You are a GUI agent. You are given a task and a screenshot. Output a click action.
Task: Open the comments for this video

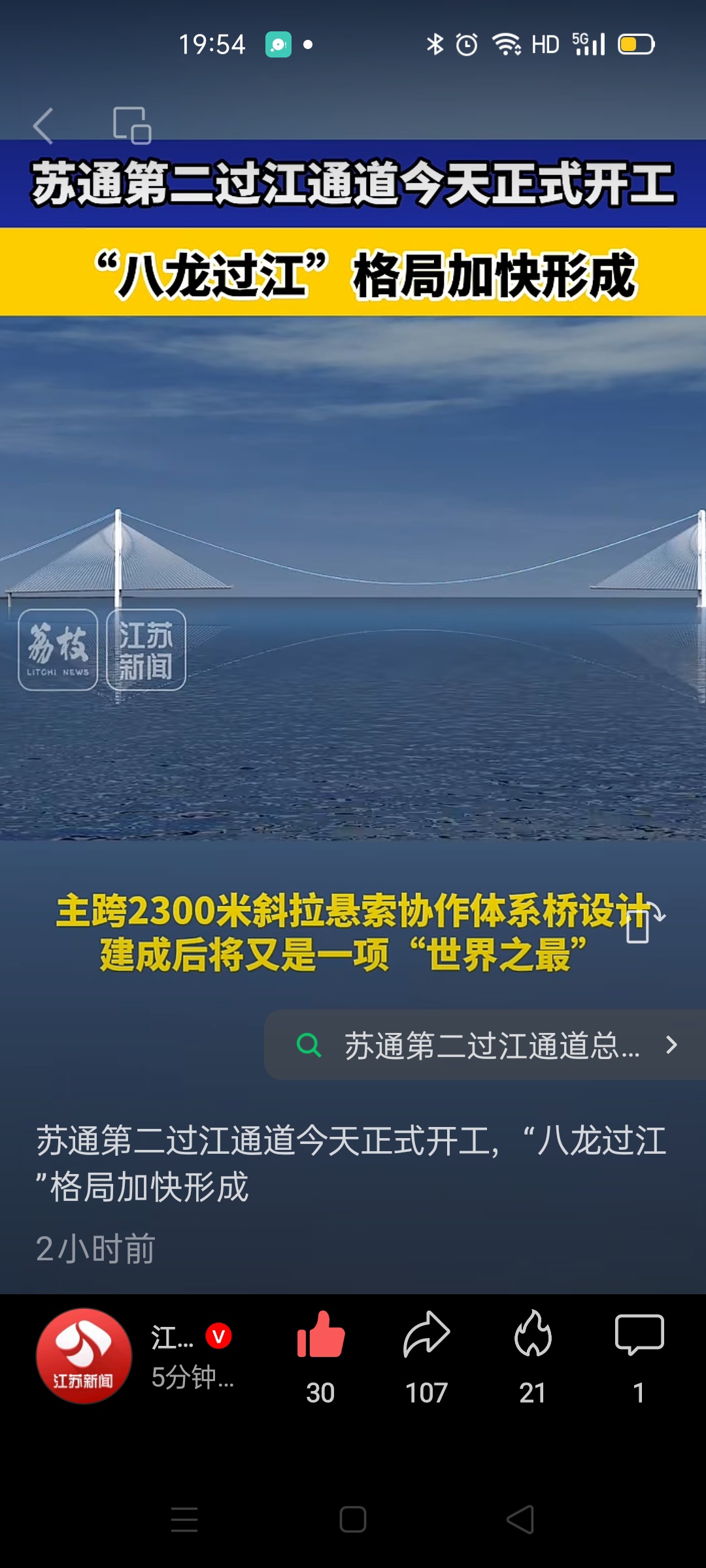[639, 1336]
